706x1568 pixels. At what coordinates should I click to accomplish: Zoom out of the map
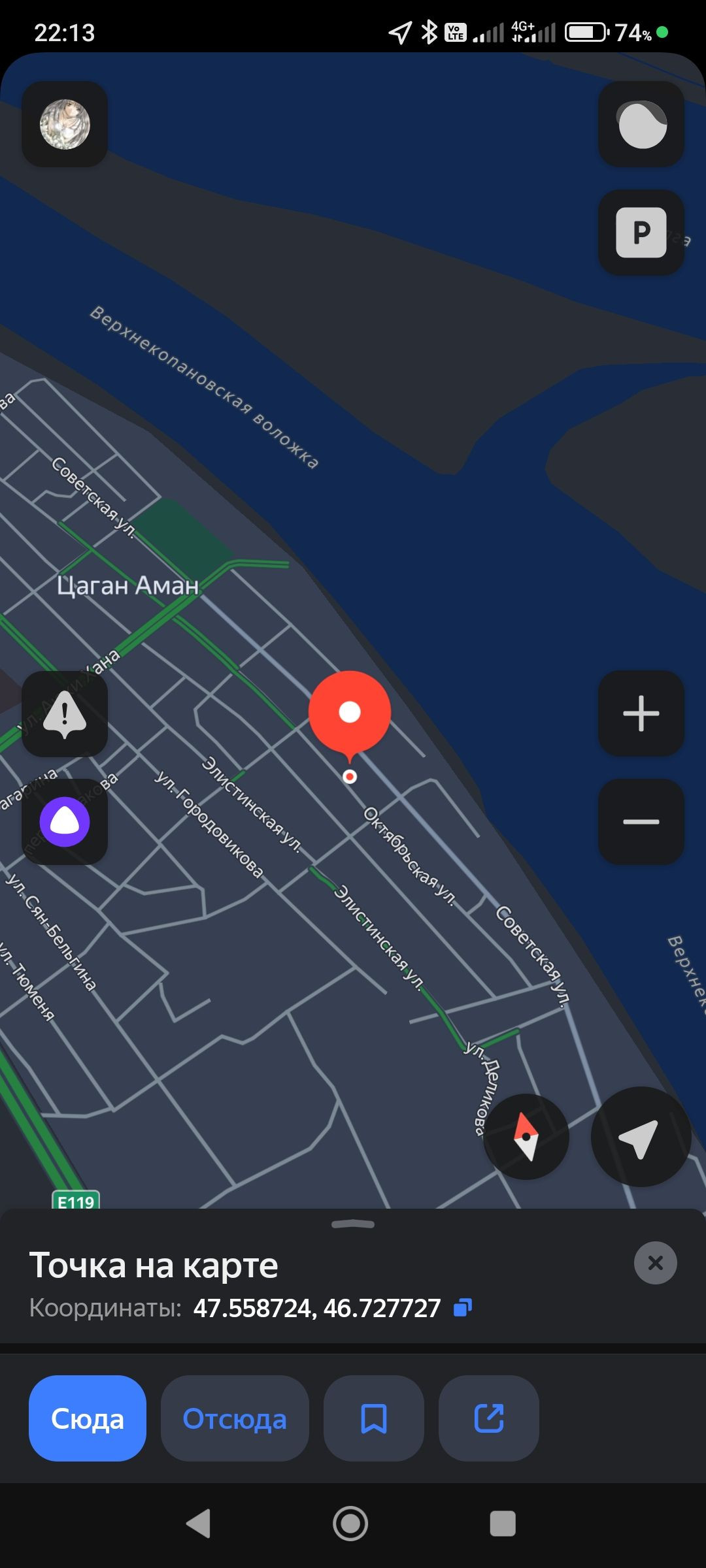(x=641, y=822)
